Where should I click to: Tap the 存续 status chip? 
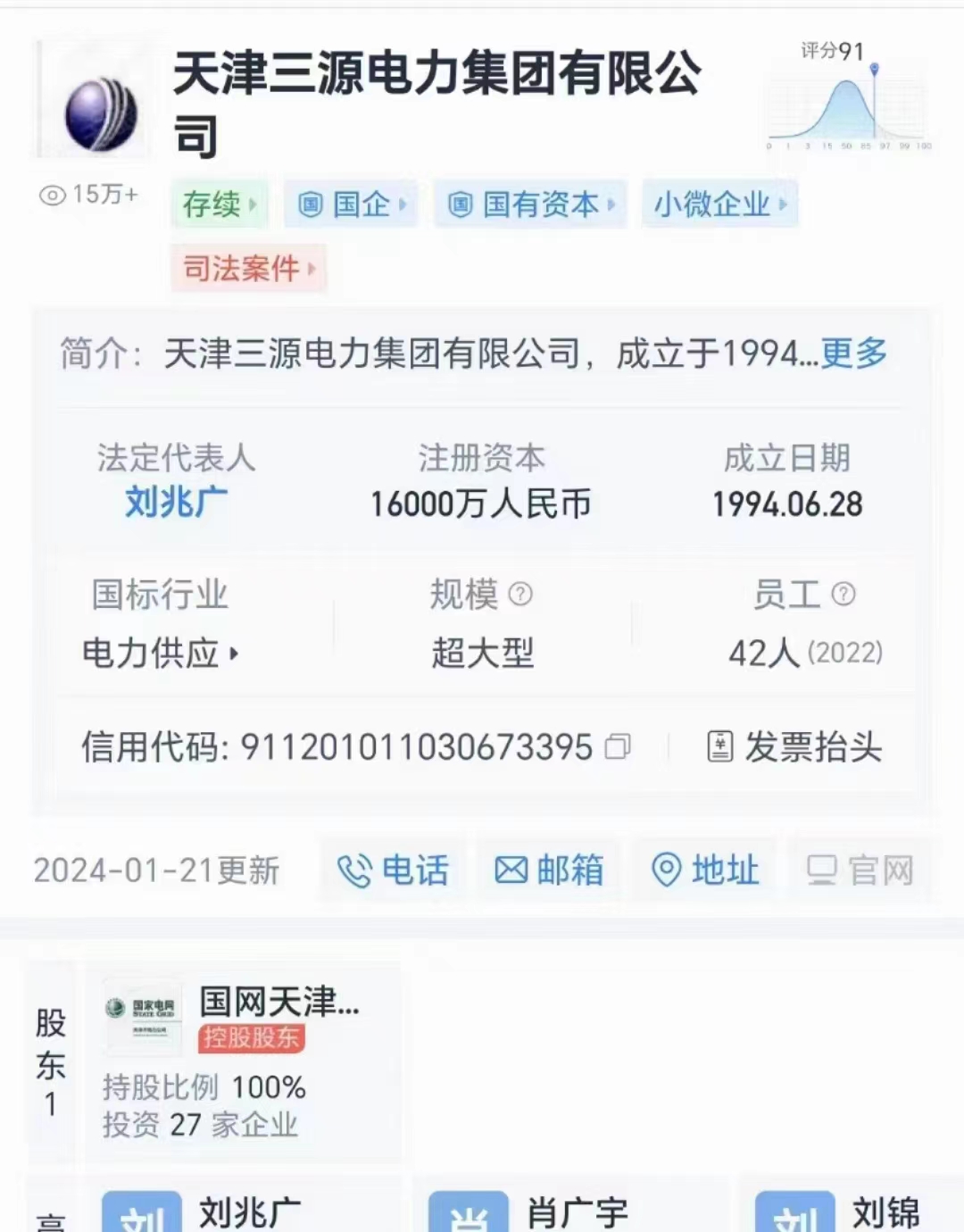(219, 204)
